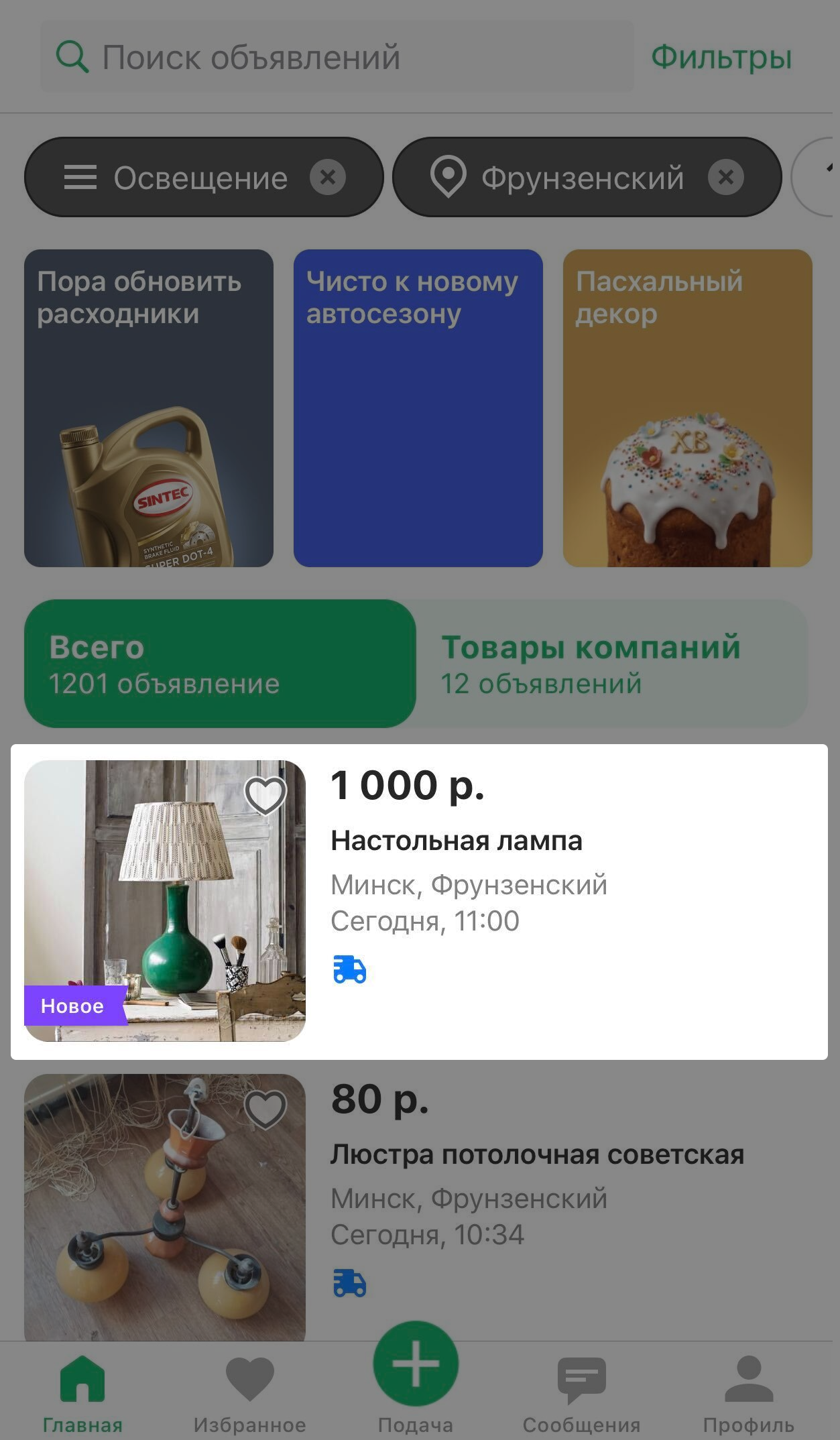Go to the Профиль tab
840x1440 pixels.
pyautogui.click(x=748, y=1390)
